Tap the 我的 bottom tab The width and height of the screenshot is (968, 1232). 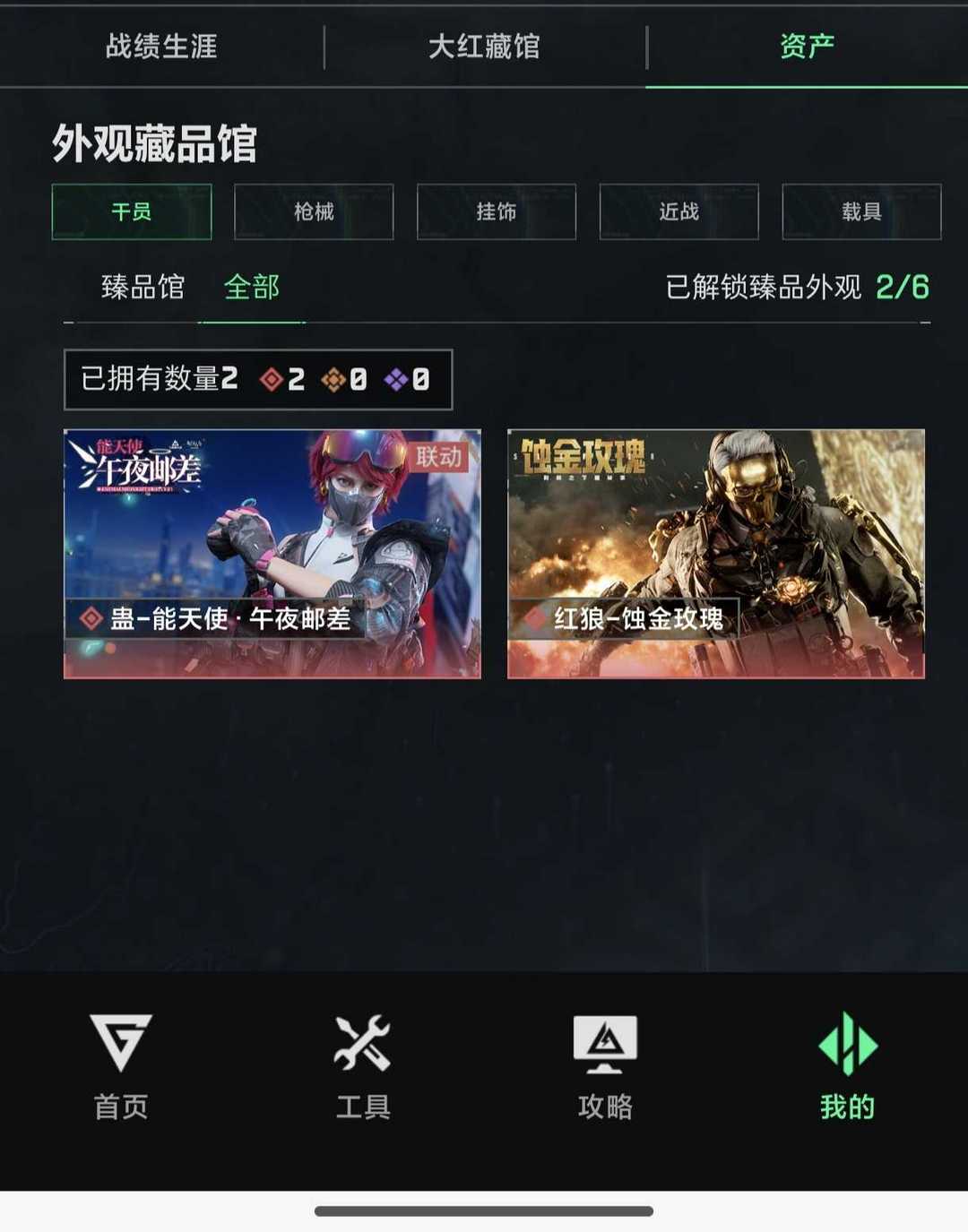(847, 1066)
